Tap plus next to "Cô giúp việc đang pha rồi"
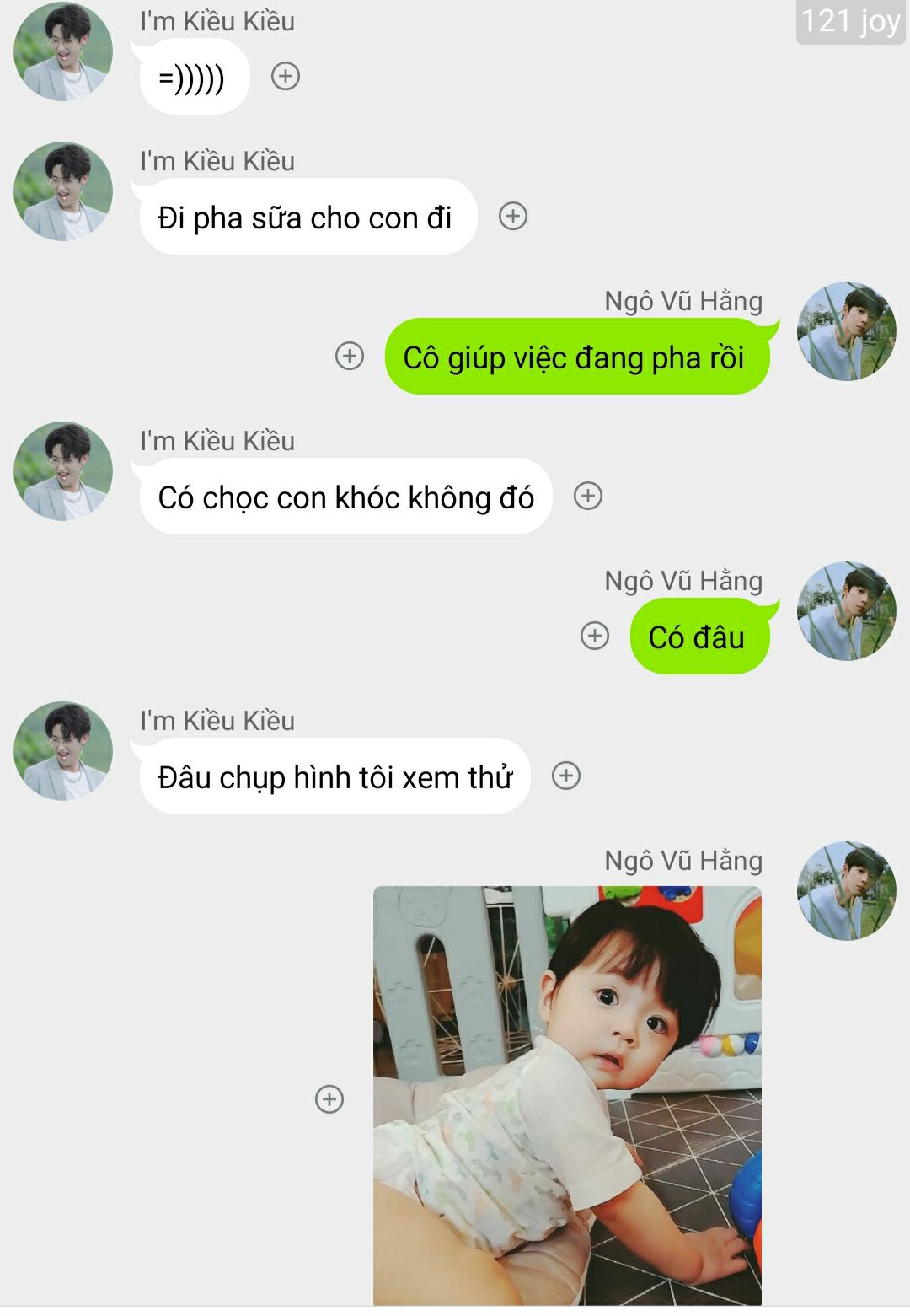Viewport: 910px width, 1316px height. [350, 356]
